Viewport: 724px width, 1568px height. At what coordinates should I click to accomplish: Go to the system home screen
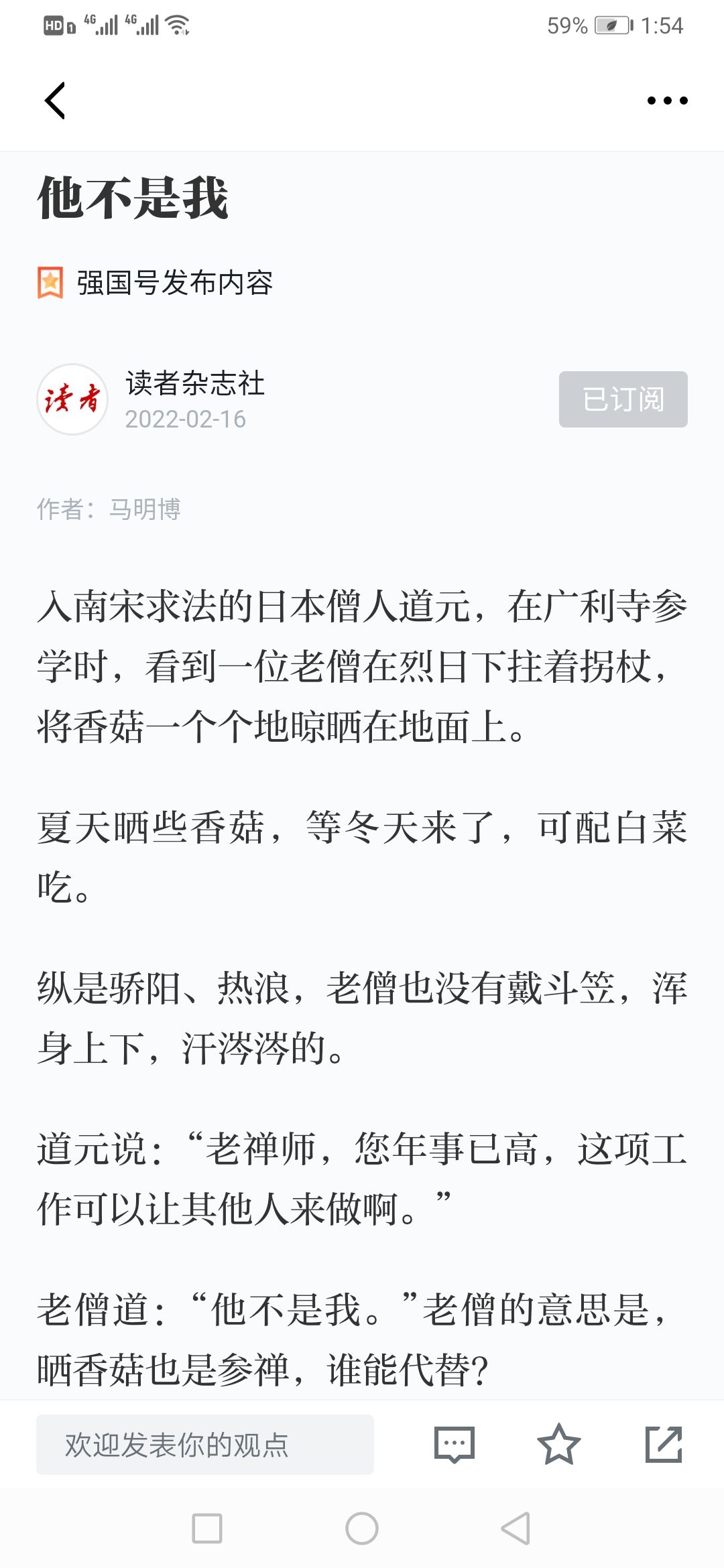[362, 1528]
